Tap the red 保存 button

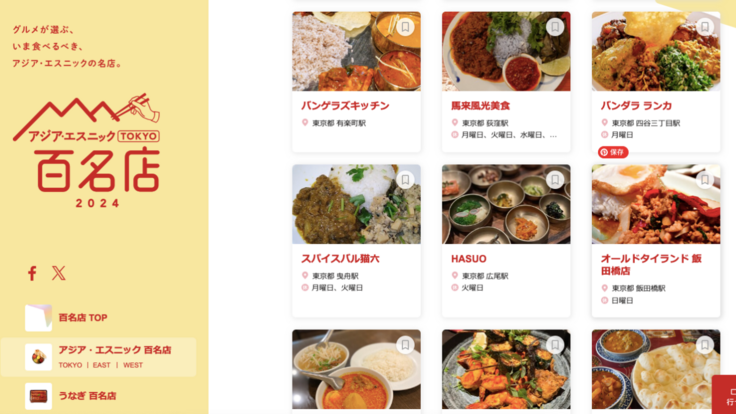(613, 152)
